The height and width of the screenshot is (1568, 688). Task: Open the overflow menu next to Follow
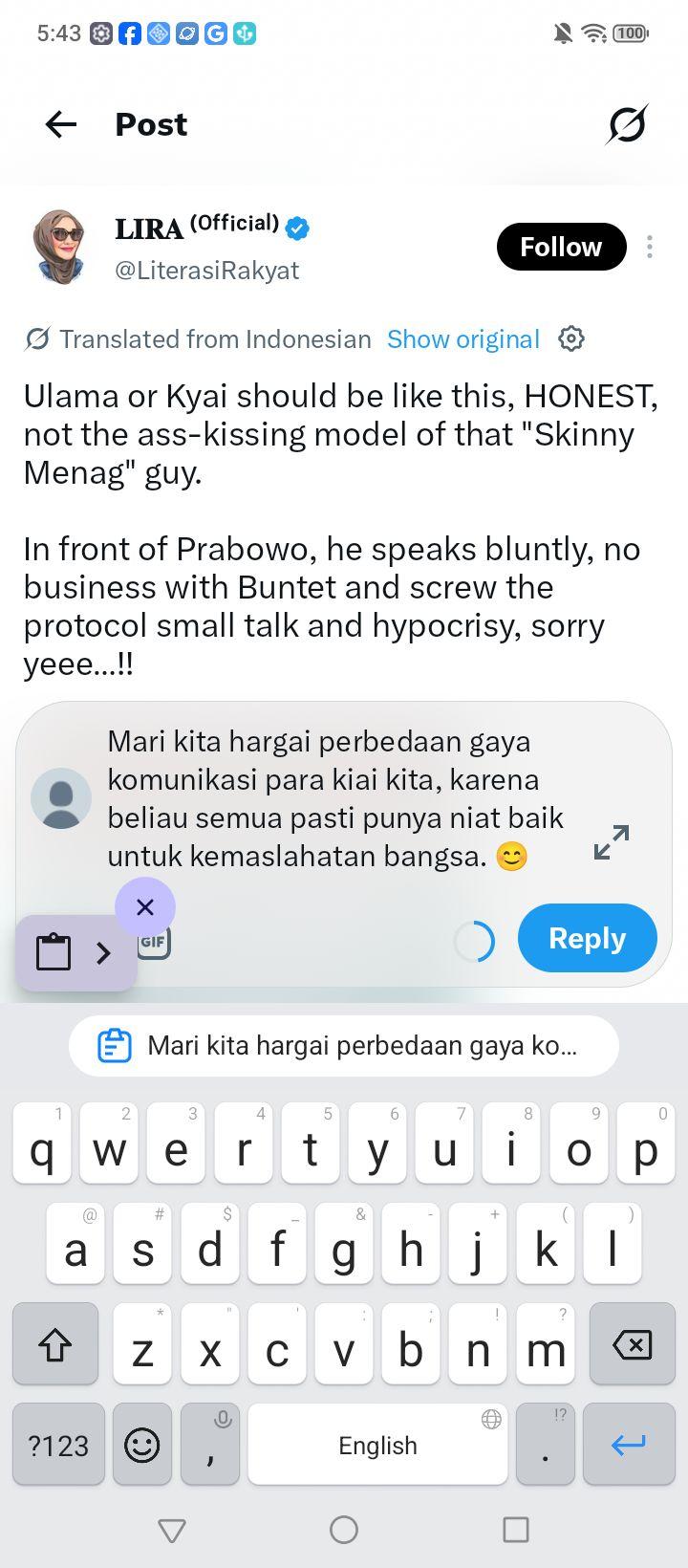click(650, 247)
